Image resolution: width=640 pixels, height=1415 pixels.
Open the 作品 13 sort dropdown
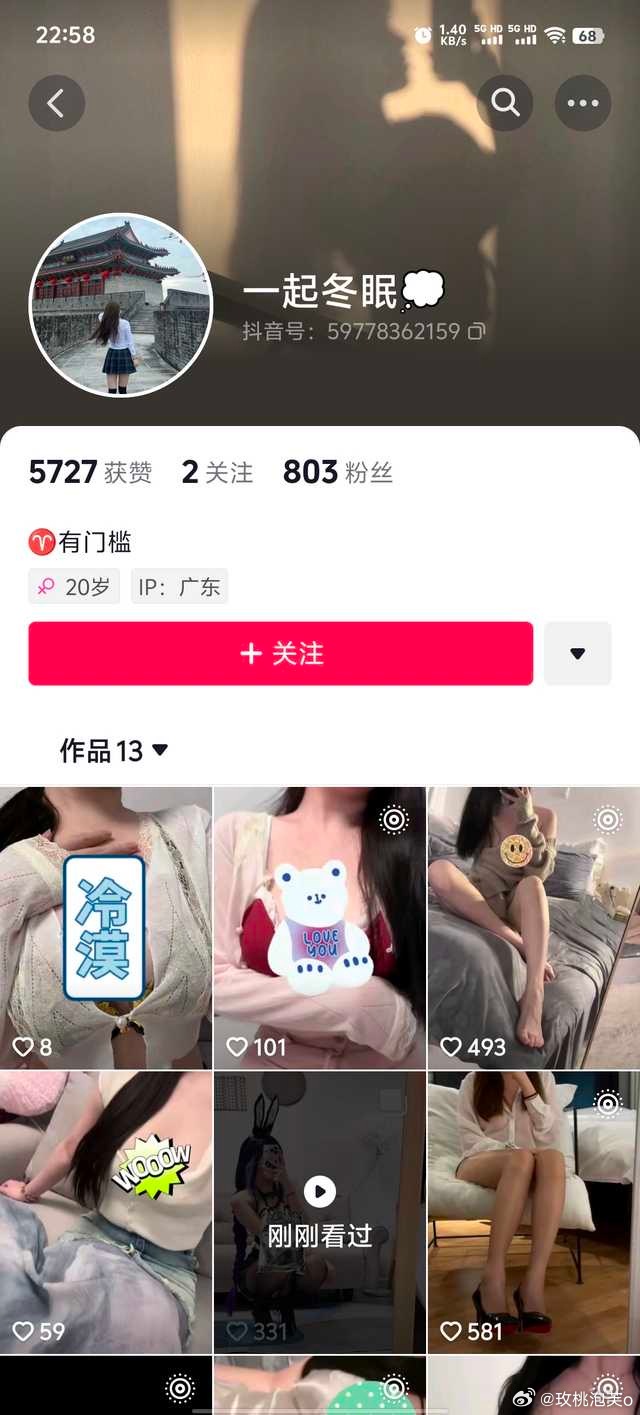(114, 750)
